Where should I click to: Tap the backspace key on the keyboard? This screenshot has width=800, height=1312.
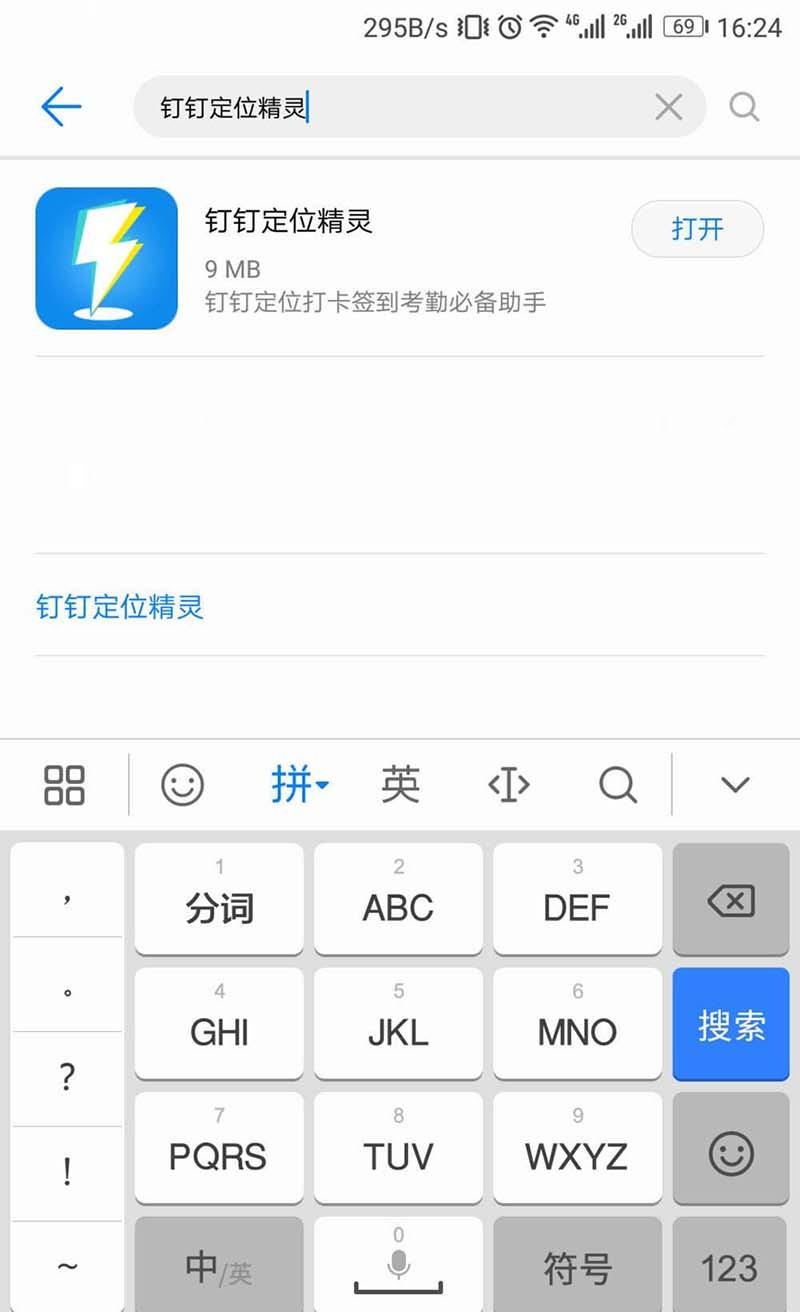730,899
